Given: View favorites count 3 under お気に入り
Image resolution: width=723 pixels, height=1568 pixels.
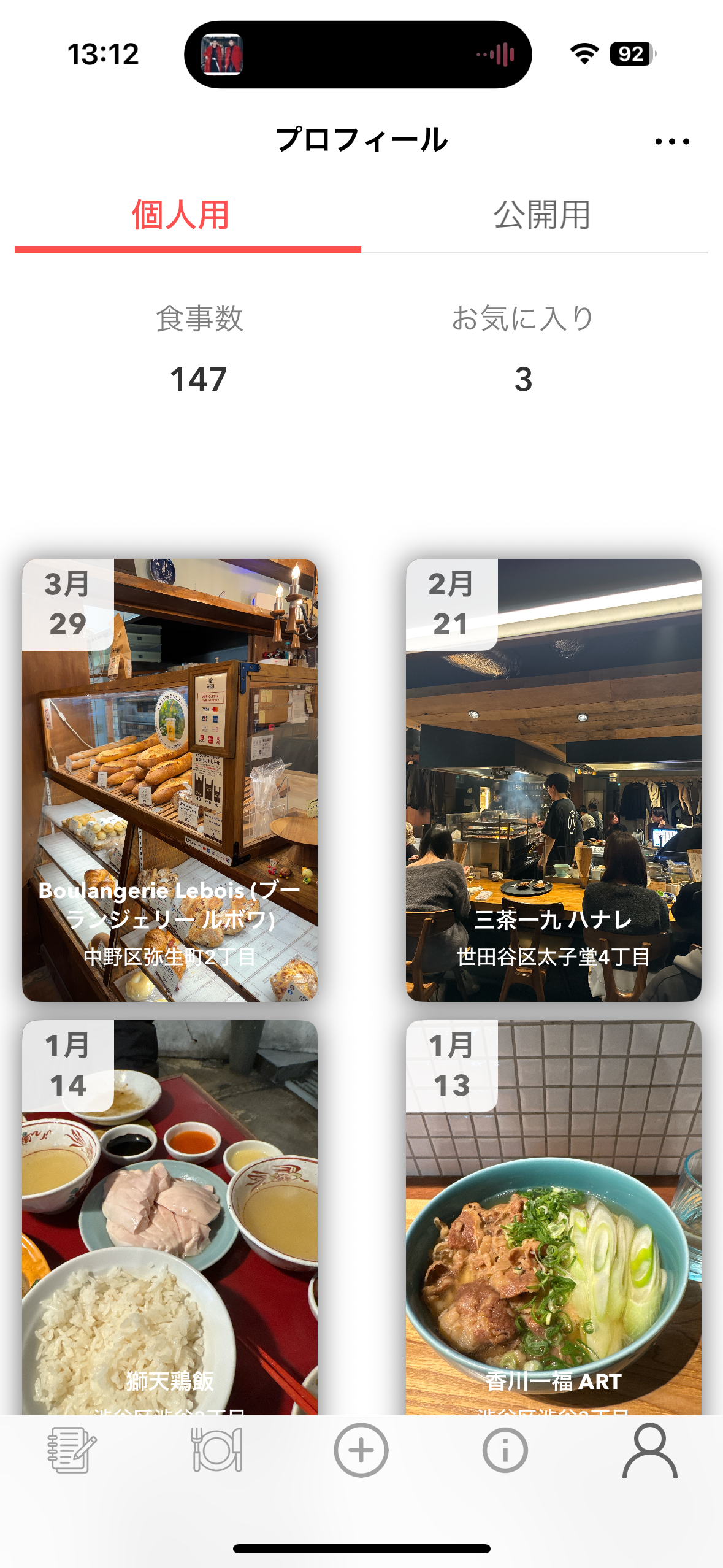Looking at the screenshot, I should (523, 380).
